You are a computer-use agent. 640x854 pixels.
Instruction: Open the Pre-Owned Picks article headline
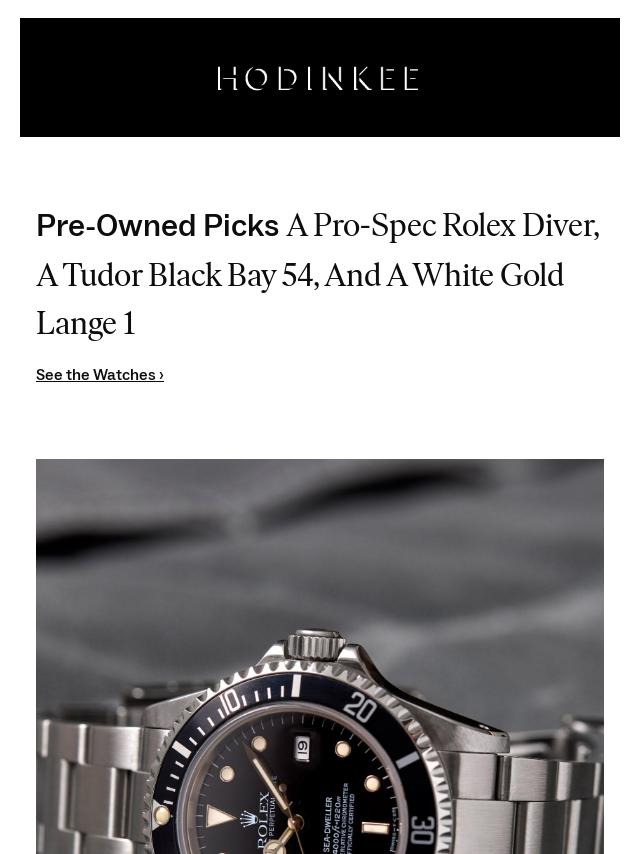coord(318,274)
